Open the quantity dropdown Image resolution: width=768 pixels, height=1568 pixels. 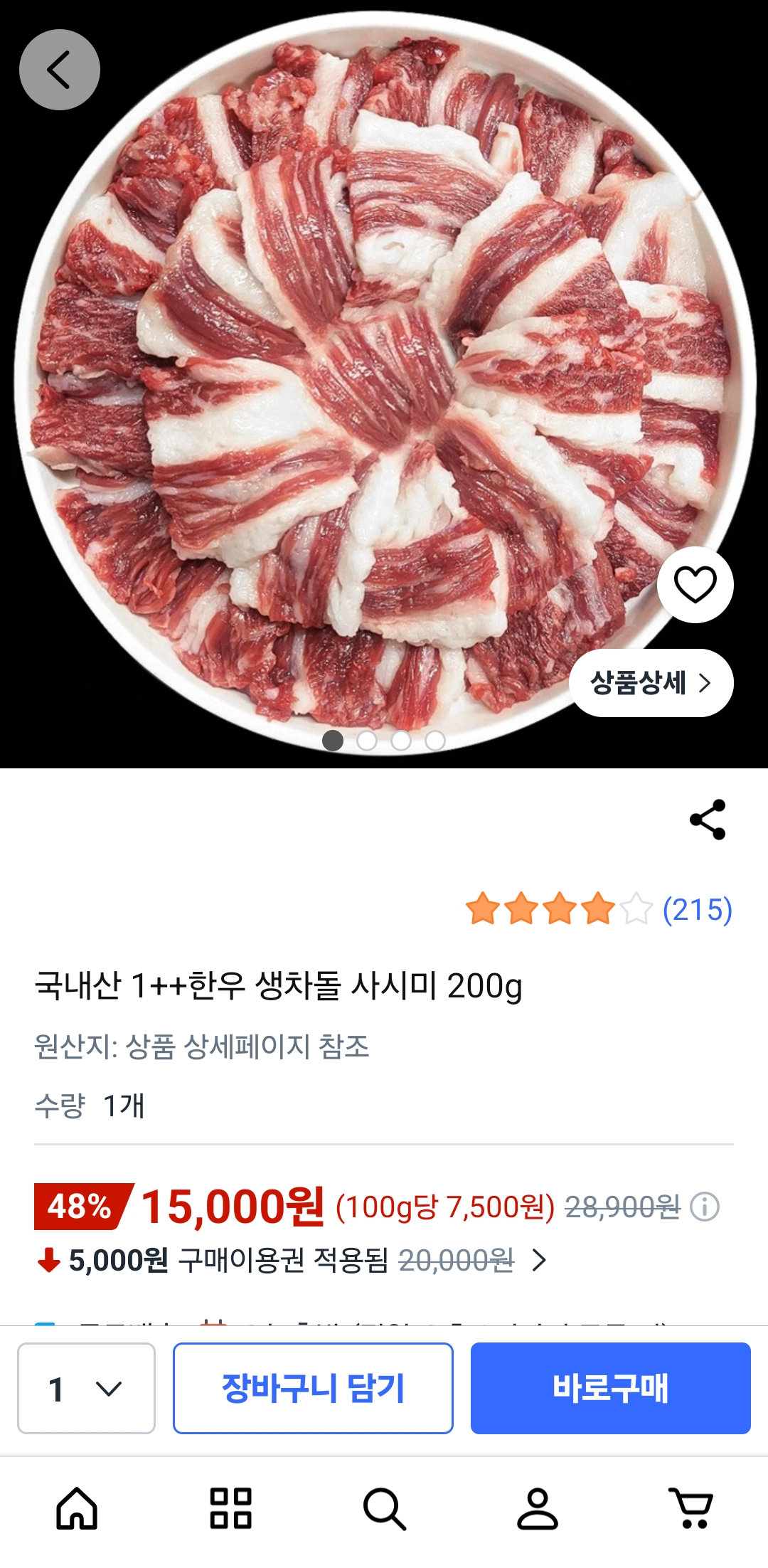86,1388
